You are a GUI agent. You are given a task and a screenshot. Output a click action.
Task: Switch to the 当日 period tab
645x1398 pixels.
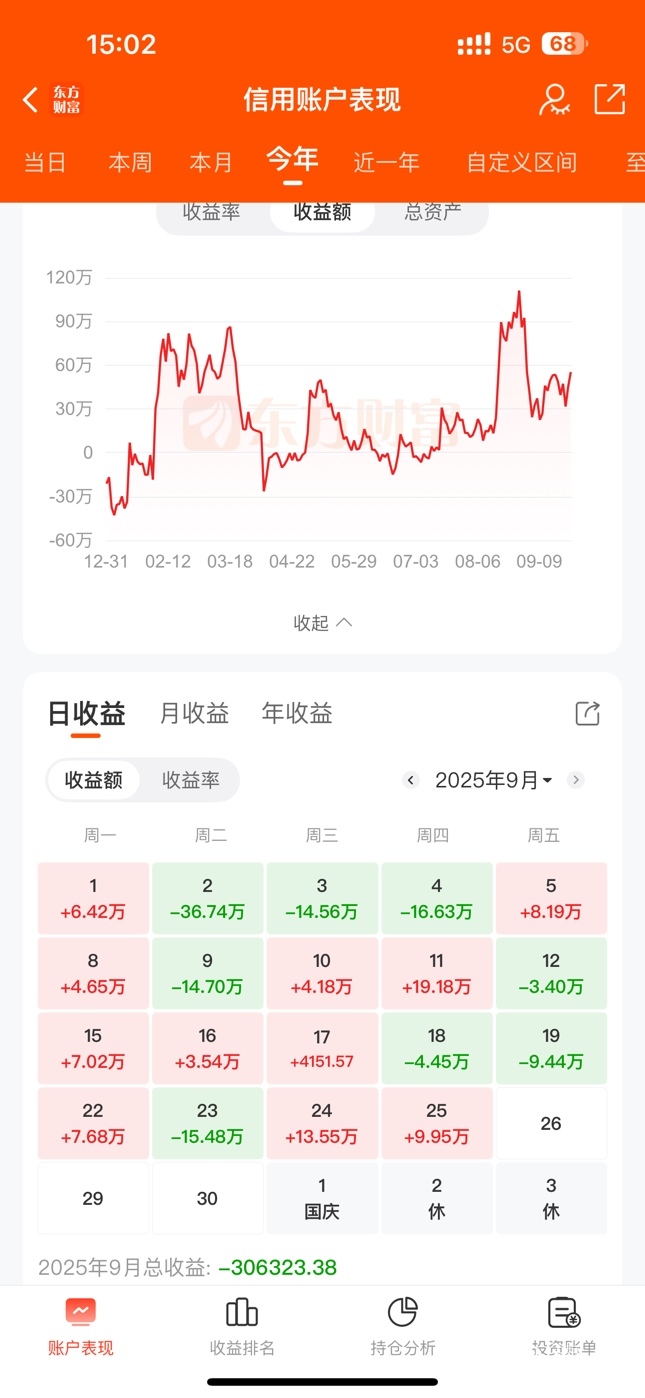pos(45,162)
